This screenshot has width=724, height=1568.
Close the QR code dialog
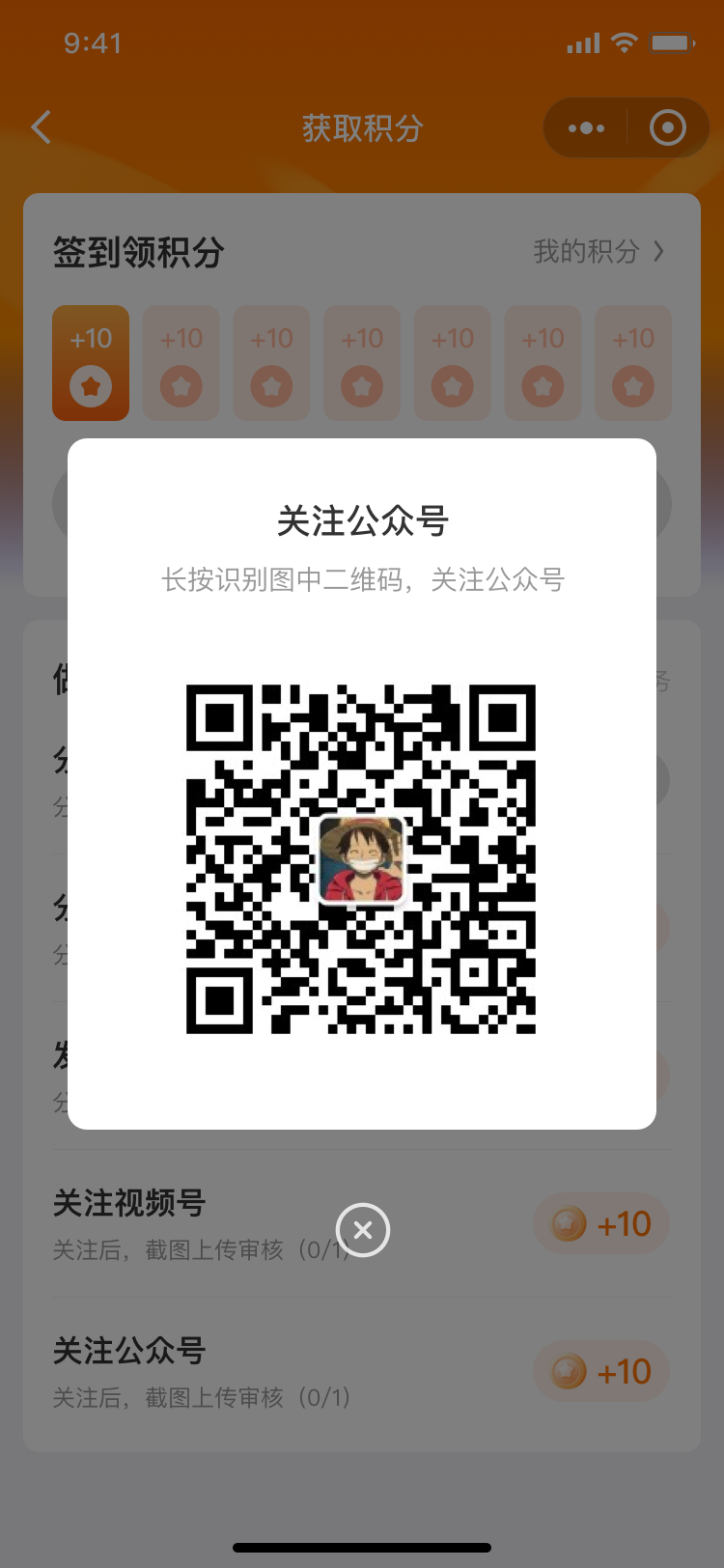[363, 1229]
